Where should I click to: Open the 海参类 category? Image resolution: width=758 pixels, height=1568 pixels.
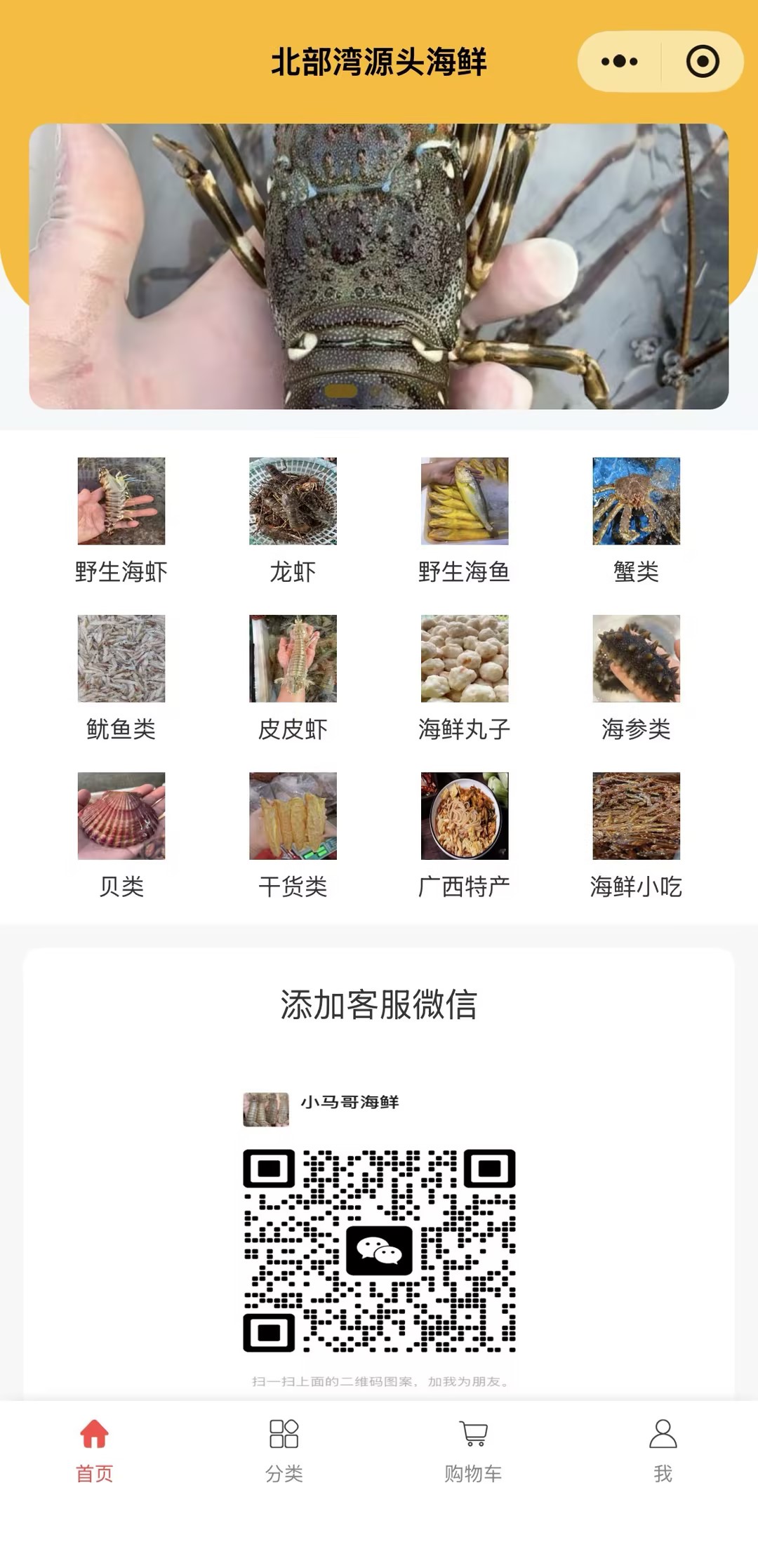pos(636,677)
